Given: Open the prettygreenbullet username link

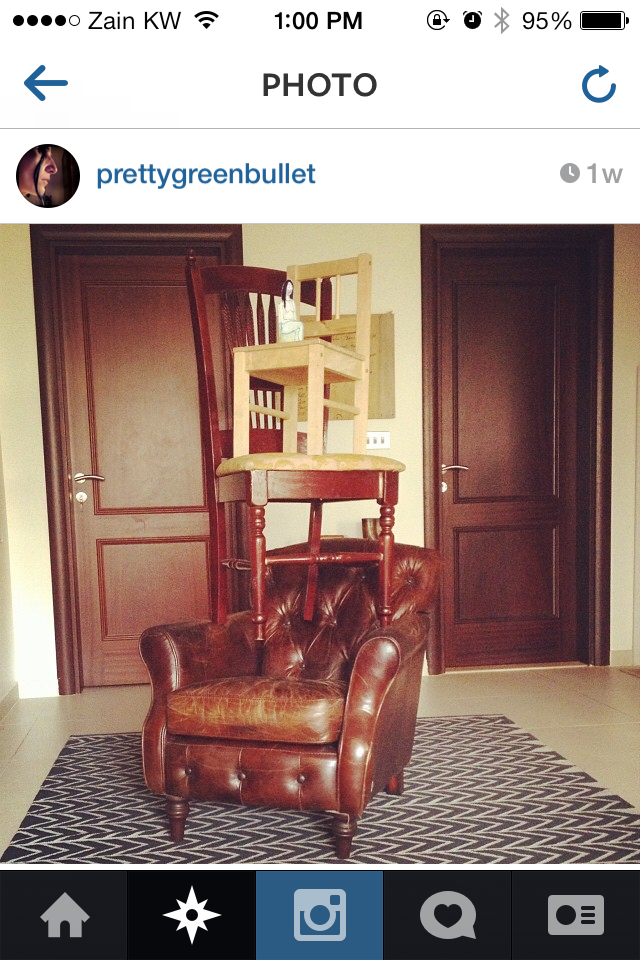Looking at the screenshot, I should [x=205, y=175].
